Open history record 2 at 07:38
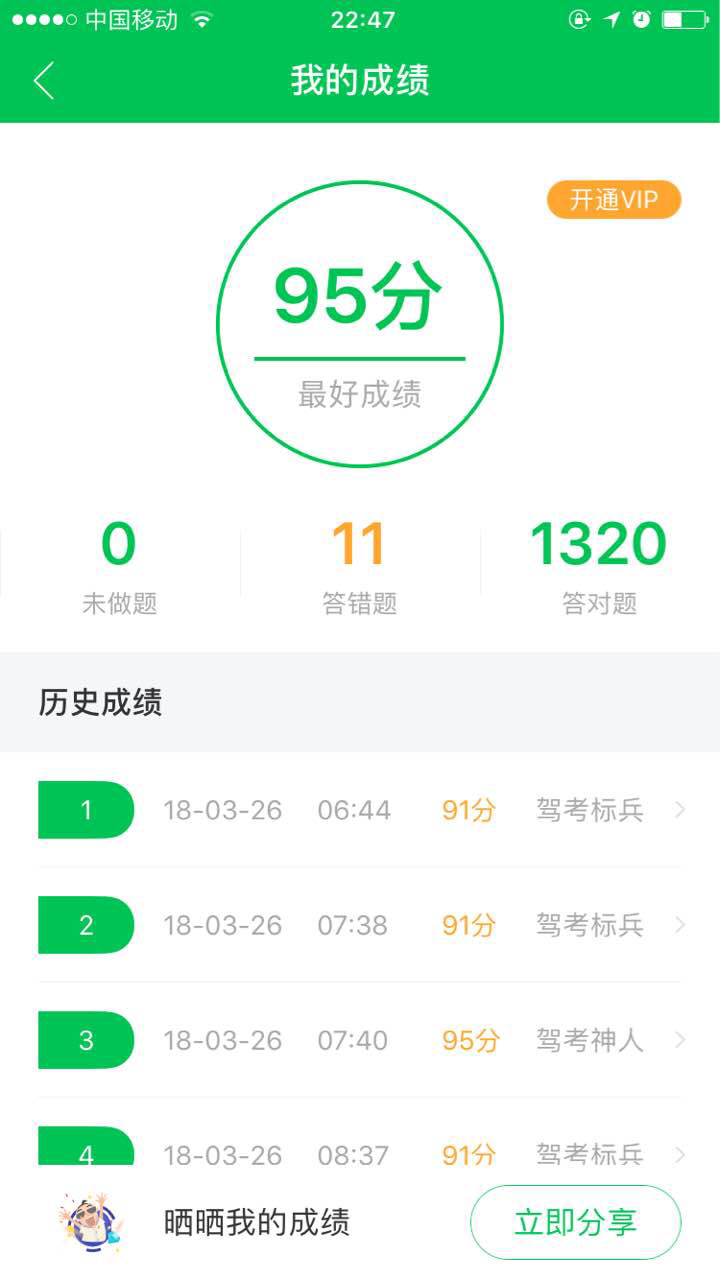The height and width of the screenshot is (1280, 720). [360, 925]
